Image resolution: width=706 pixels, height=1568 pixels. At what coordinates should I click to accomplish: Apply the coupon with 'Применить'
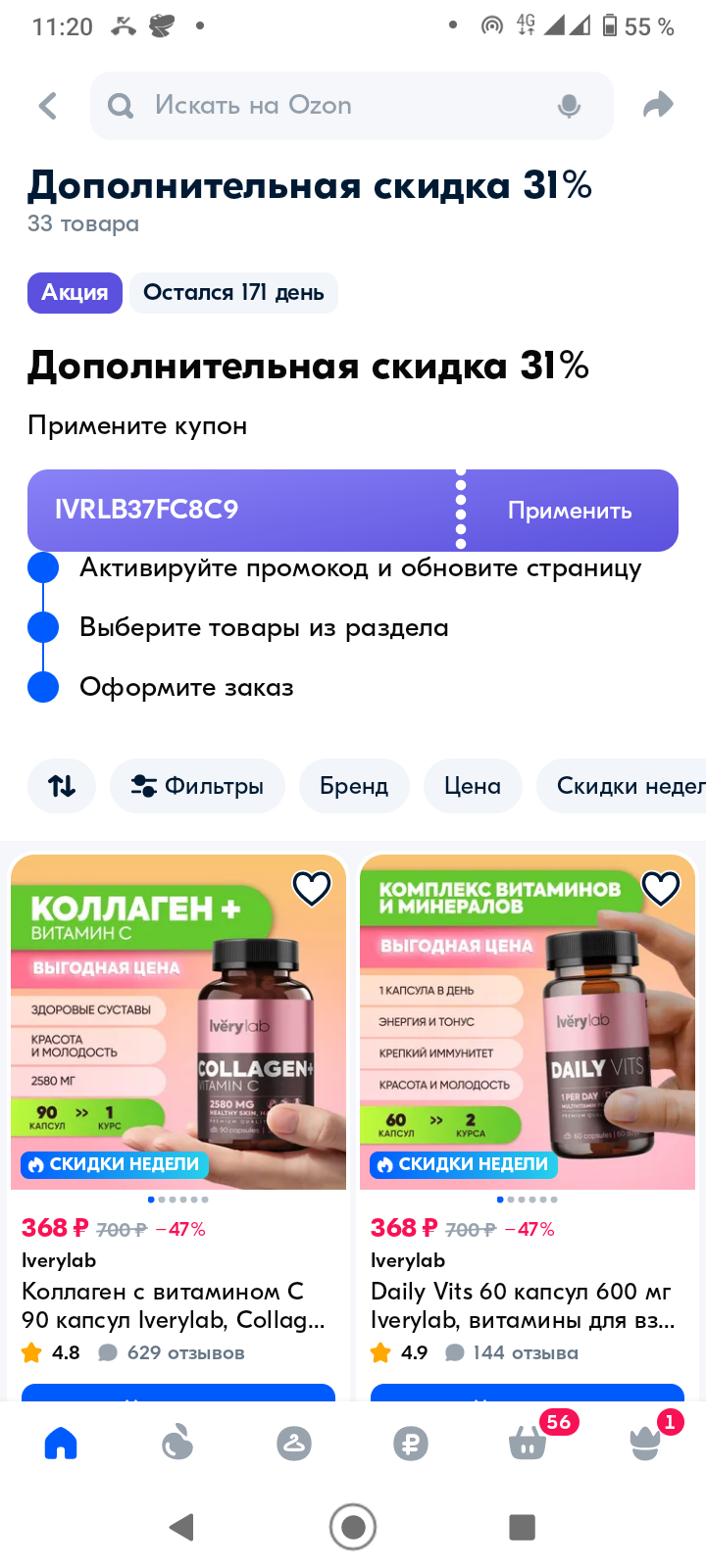570,511
